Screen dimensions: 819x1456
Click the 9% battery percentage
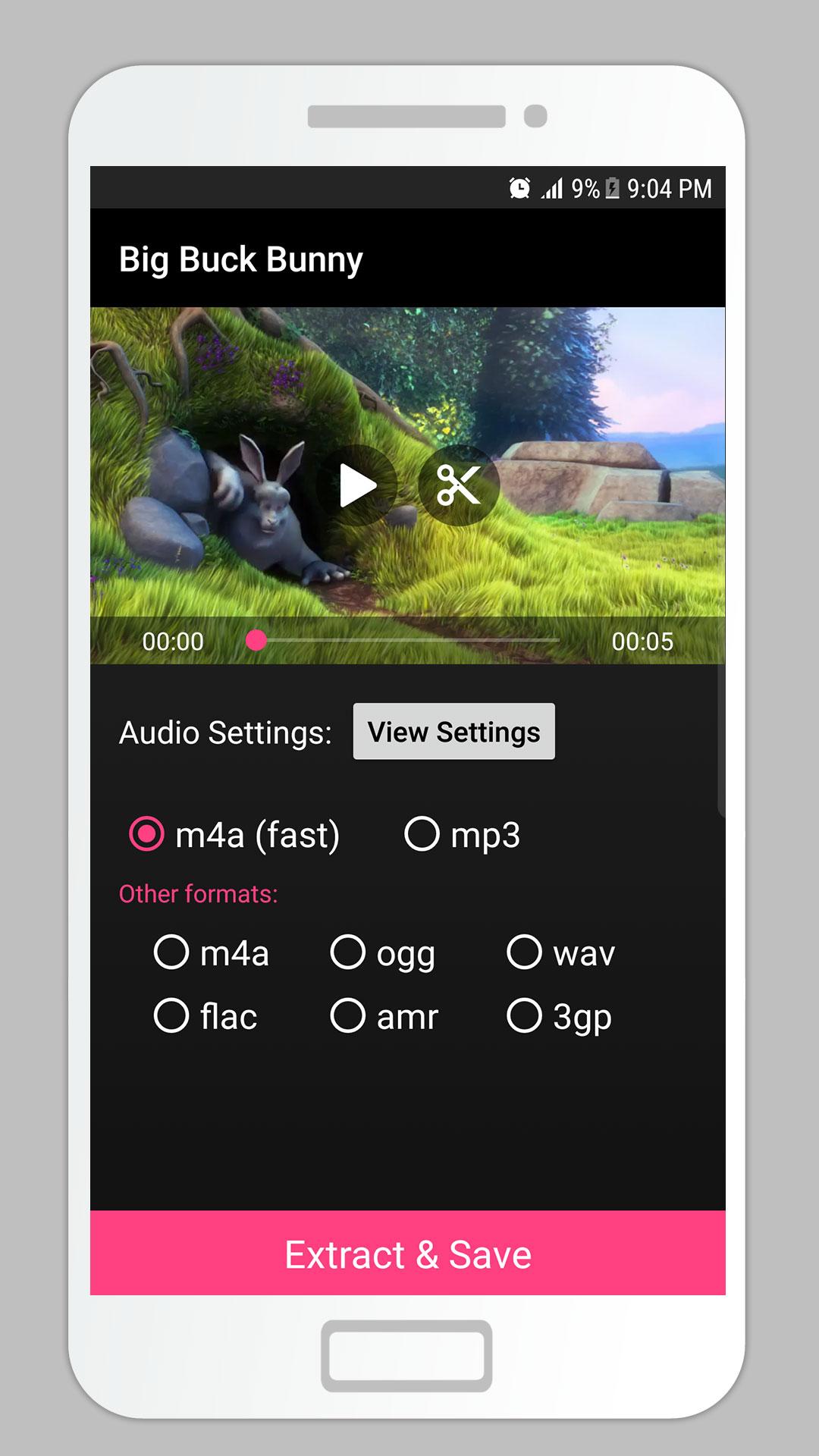[x=584, y=187]
